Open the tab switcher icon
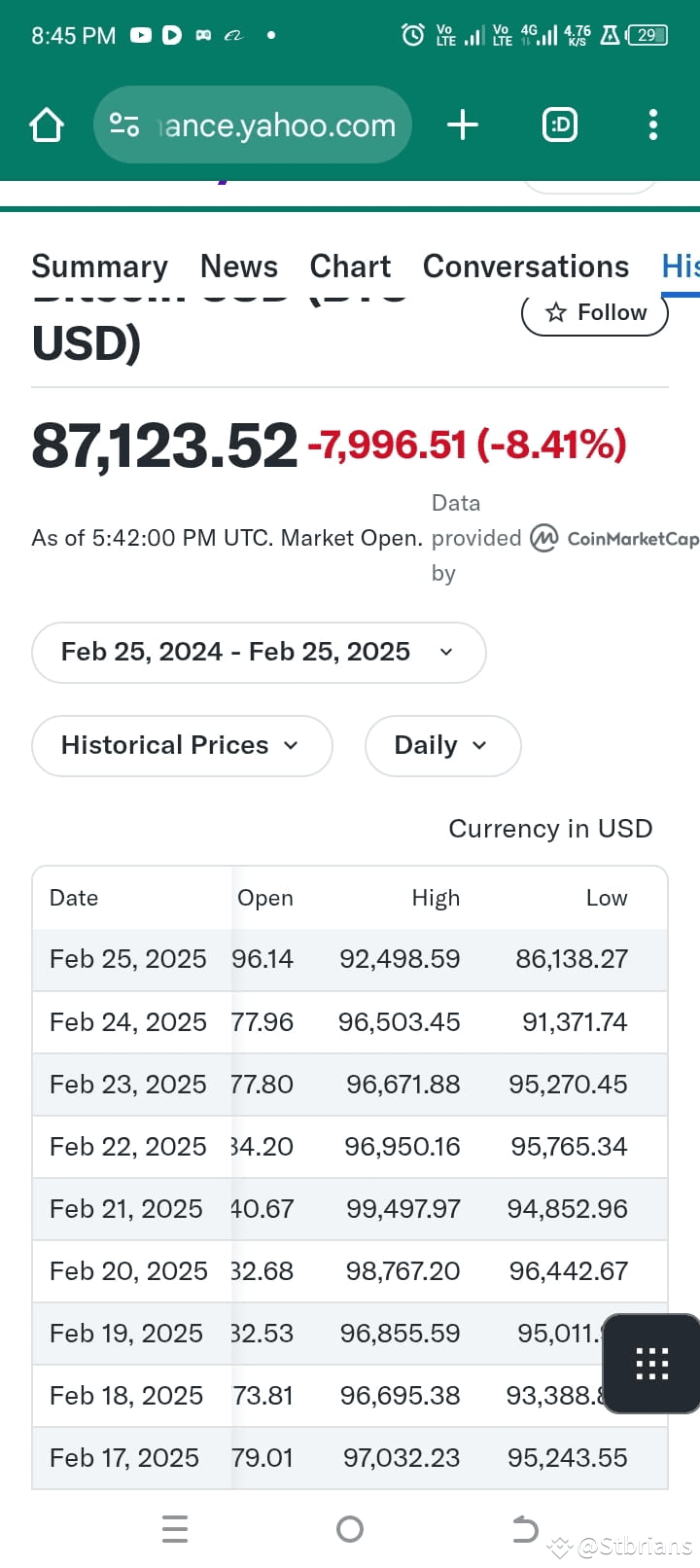Image resolution: width=700 pixels, height=1568 pixels. pyautogui.click(x=559, y=125)
